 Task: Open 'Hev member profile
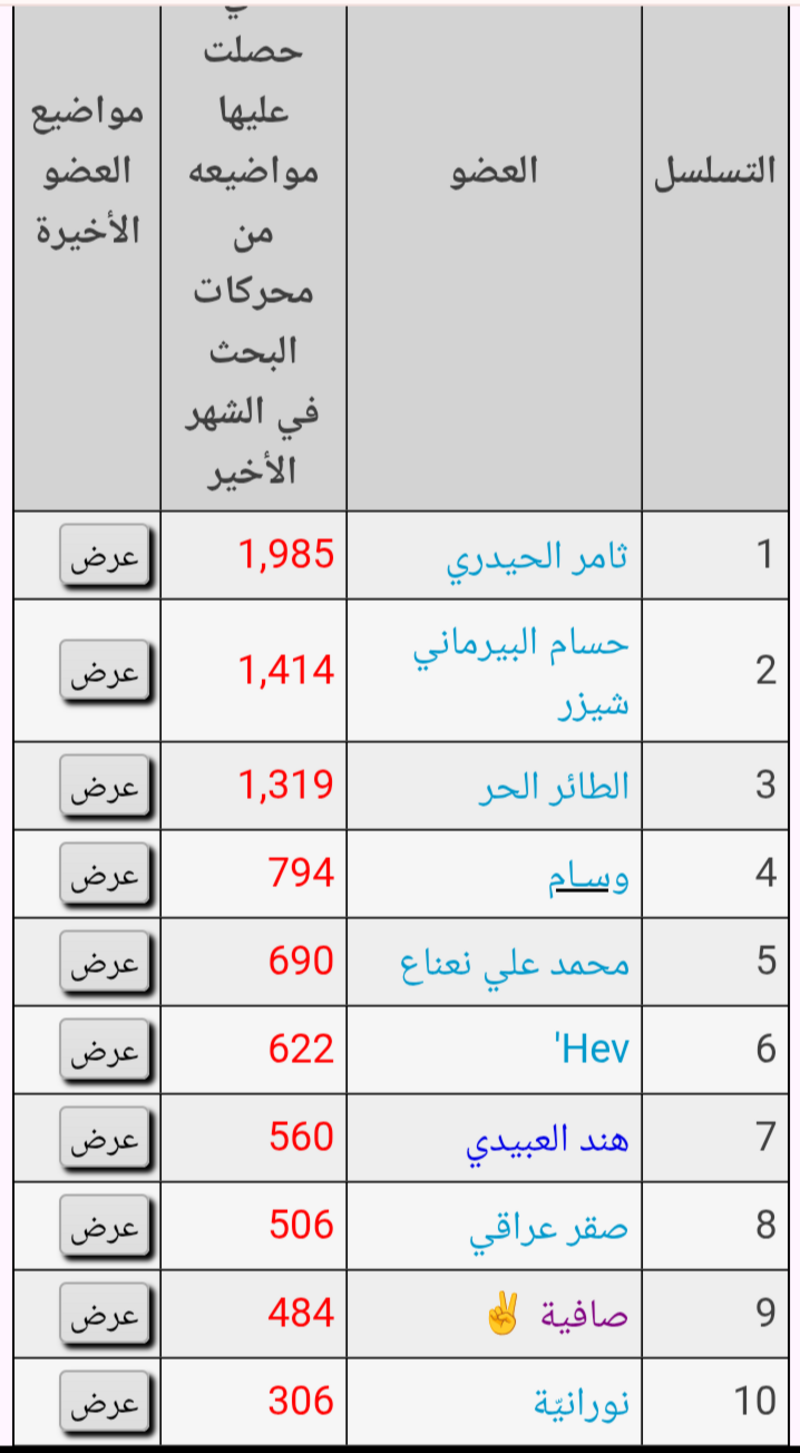click(590, 1050)
